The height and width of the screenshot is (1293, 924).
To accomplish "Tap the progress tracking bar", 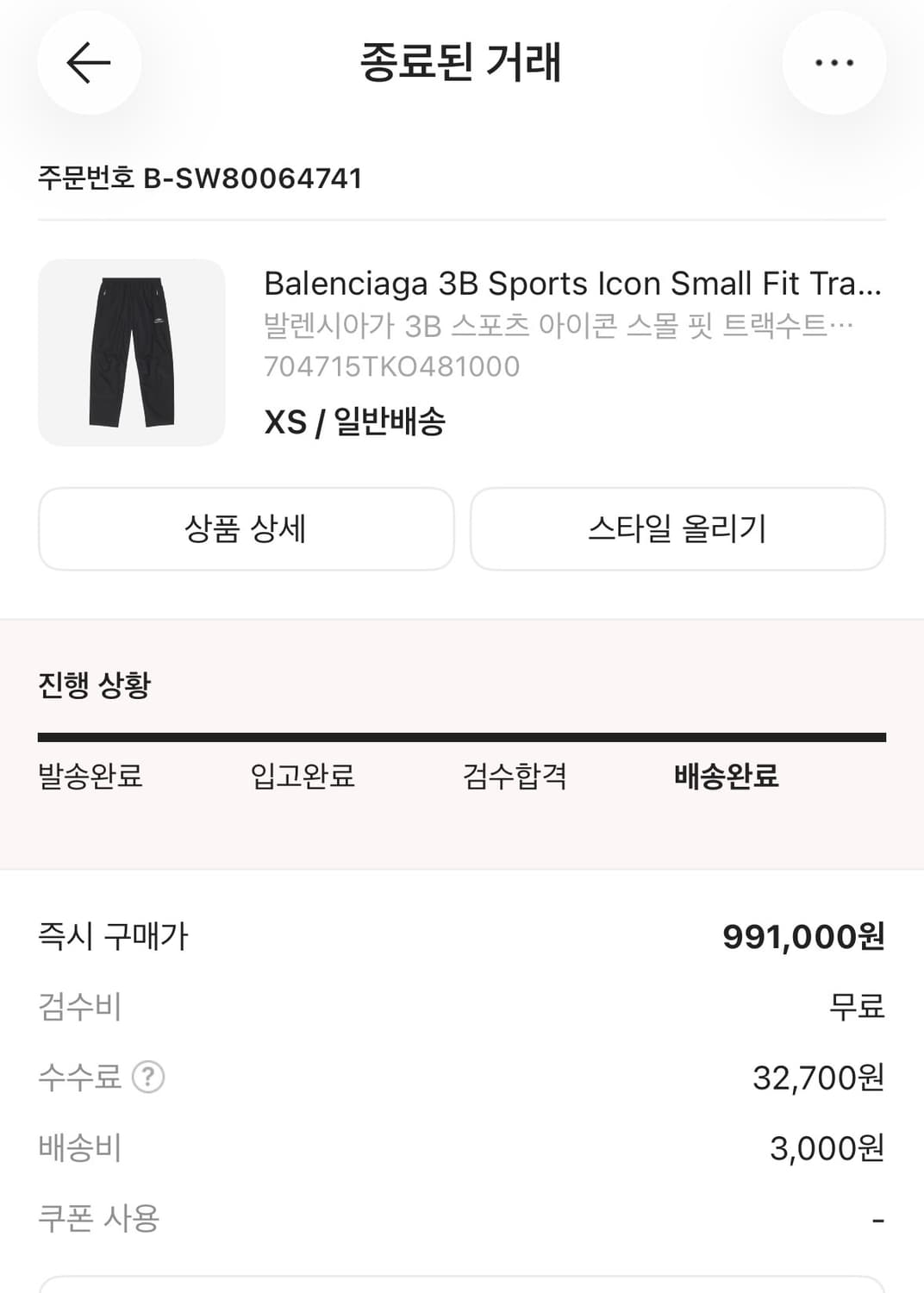I will tap(462, 735).
